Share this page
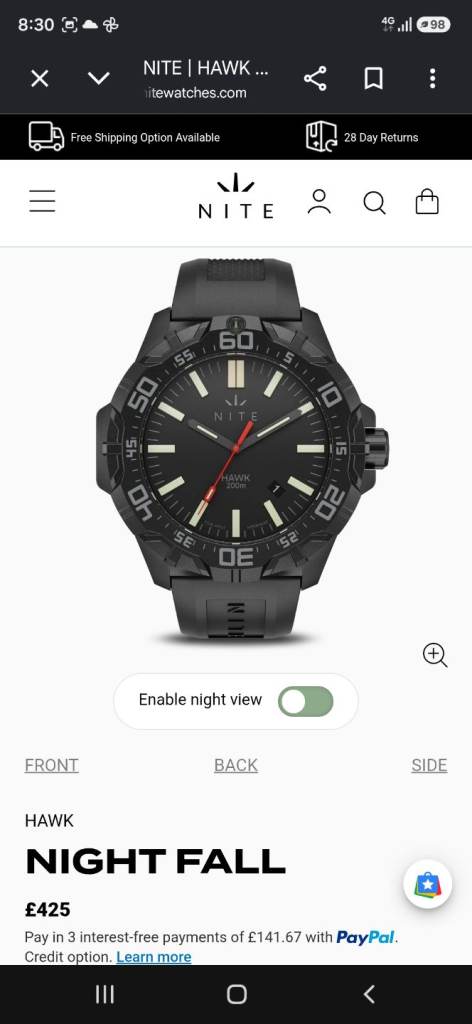Image resolution: width=472 pixels, height=1024 pixels. tap(315, 79)
